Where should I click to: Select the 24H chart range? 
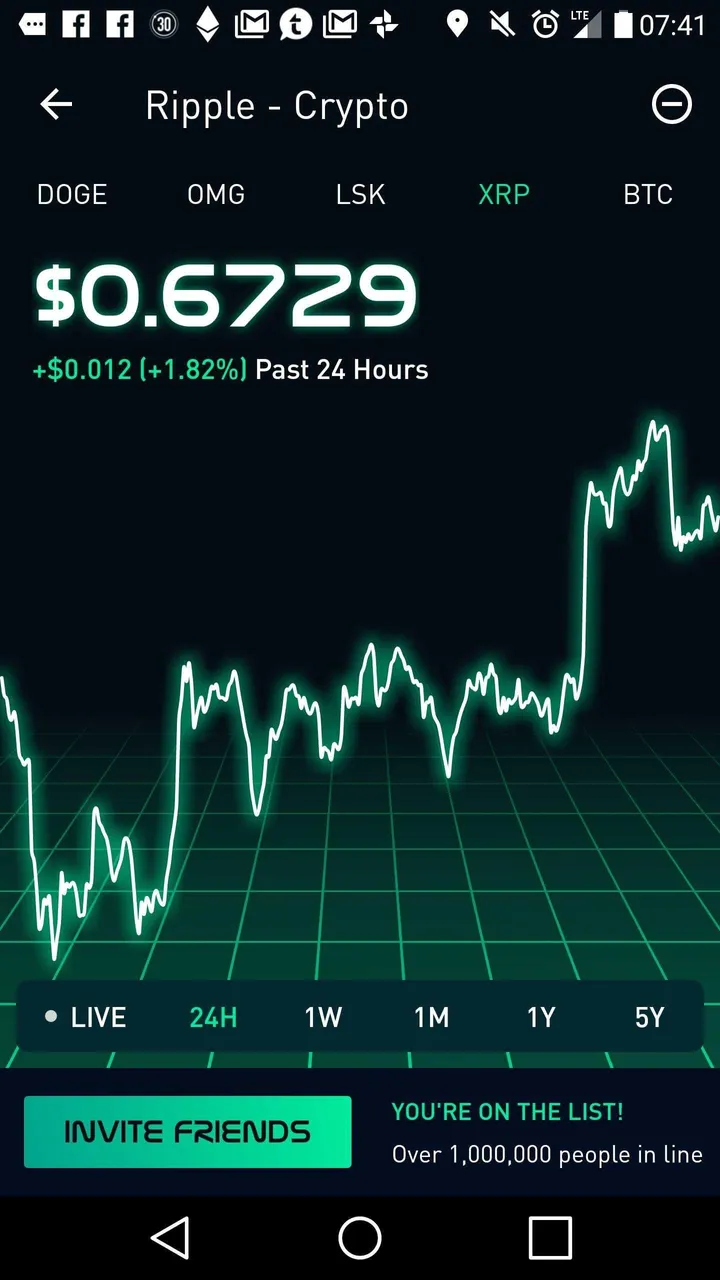pyautogui.click(x=213, y=1018)
